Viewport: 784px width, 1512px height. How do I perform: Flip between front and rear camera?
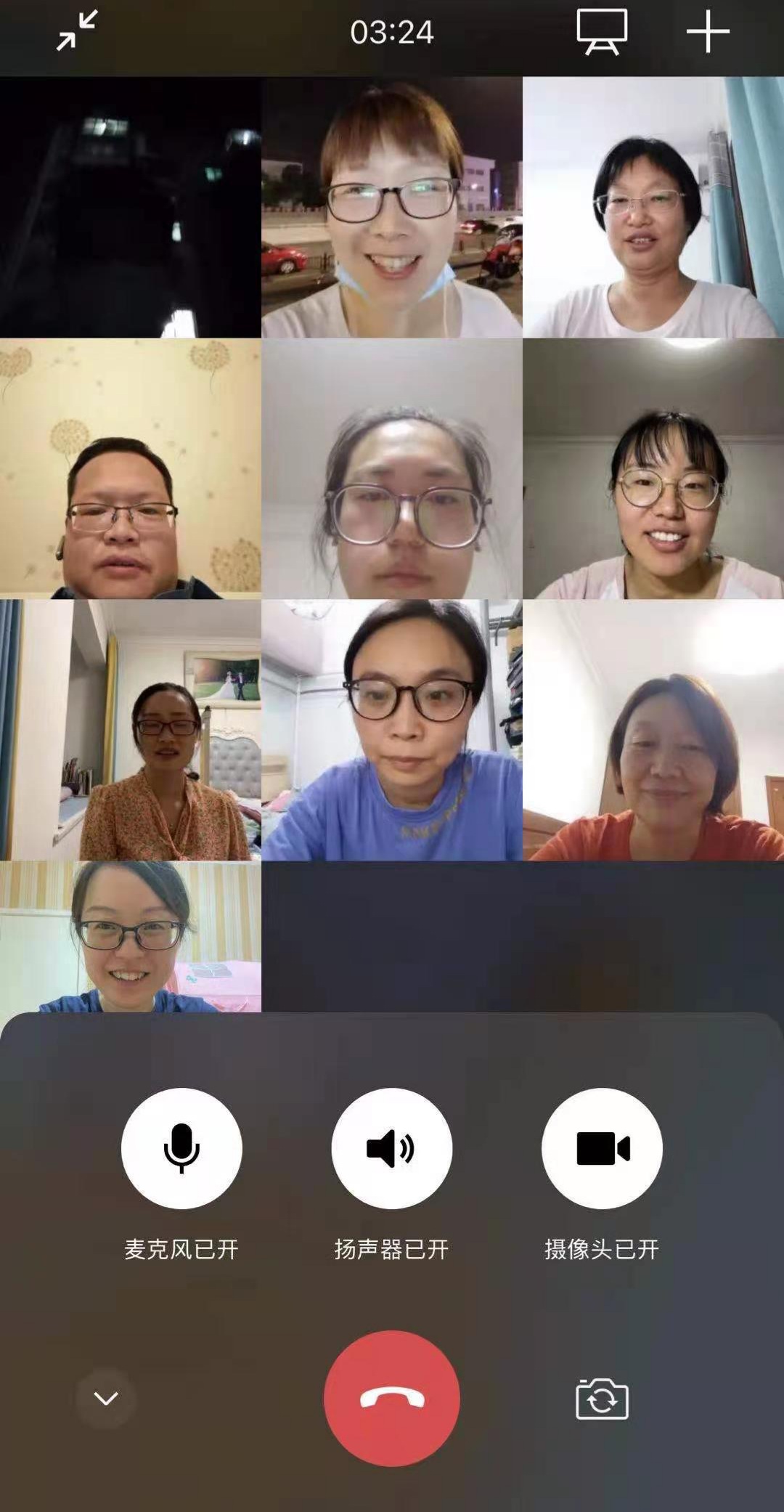[602, 1398]
